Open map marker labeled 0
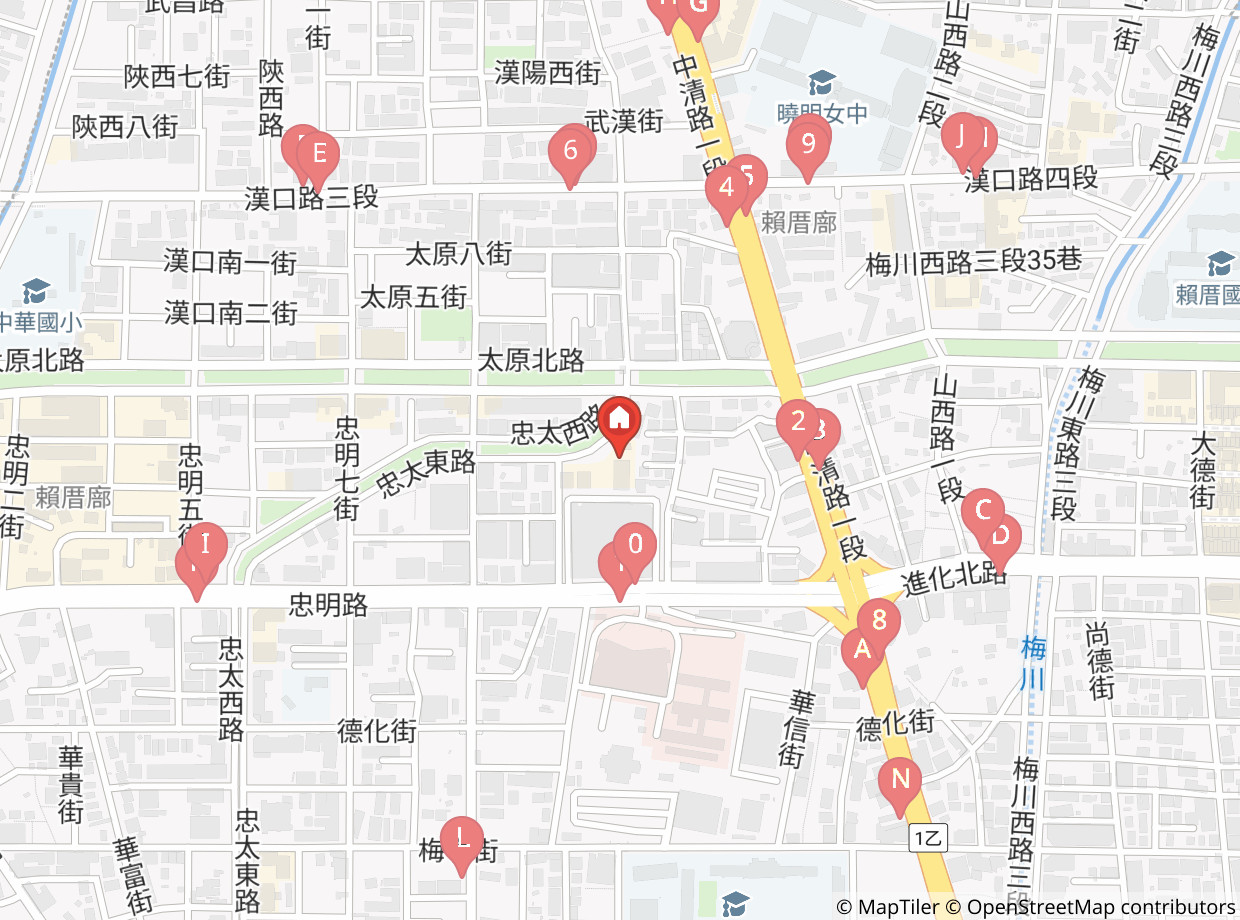The image size is (1240, 920). (634, 547)
